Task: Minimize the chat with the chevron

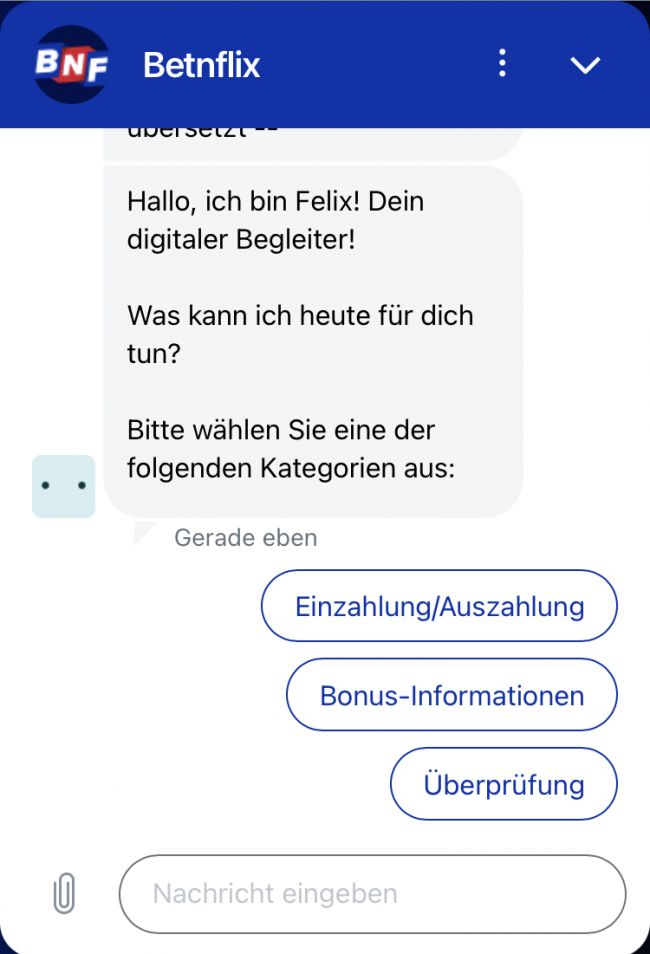Action: pyautogui.click(x=585, y=65)
